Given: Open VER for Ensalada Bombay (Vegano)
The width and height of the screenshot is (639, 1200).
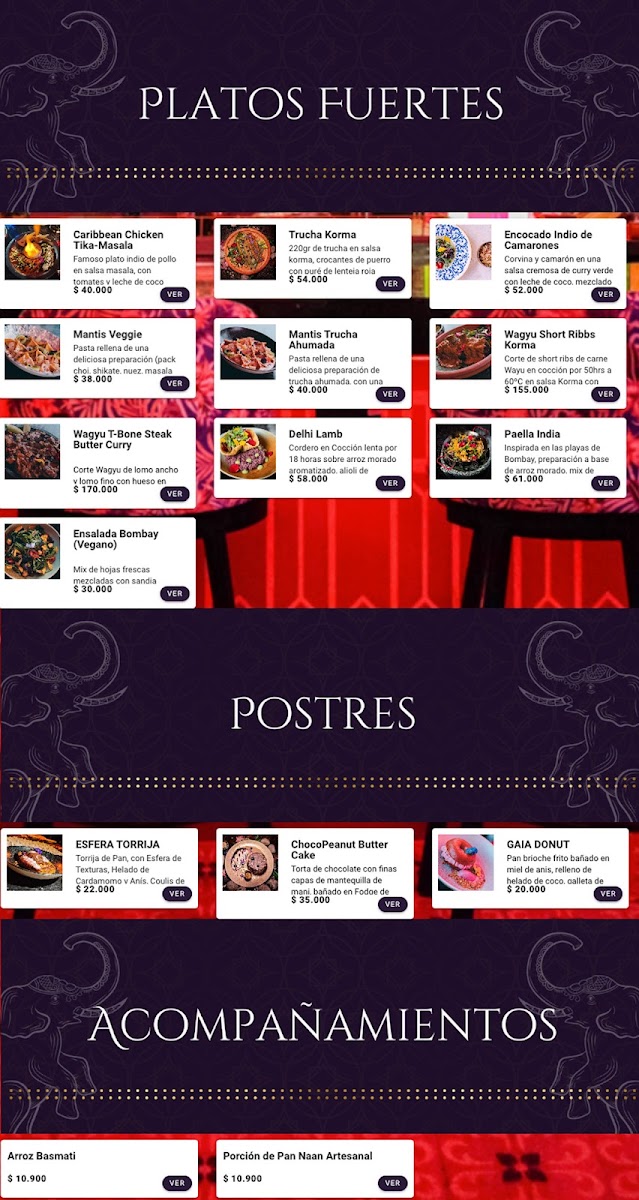Looking at the screenshot, I should (x=175, y=593).
